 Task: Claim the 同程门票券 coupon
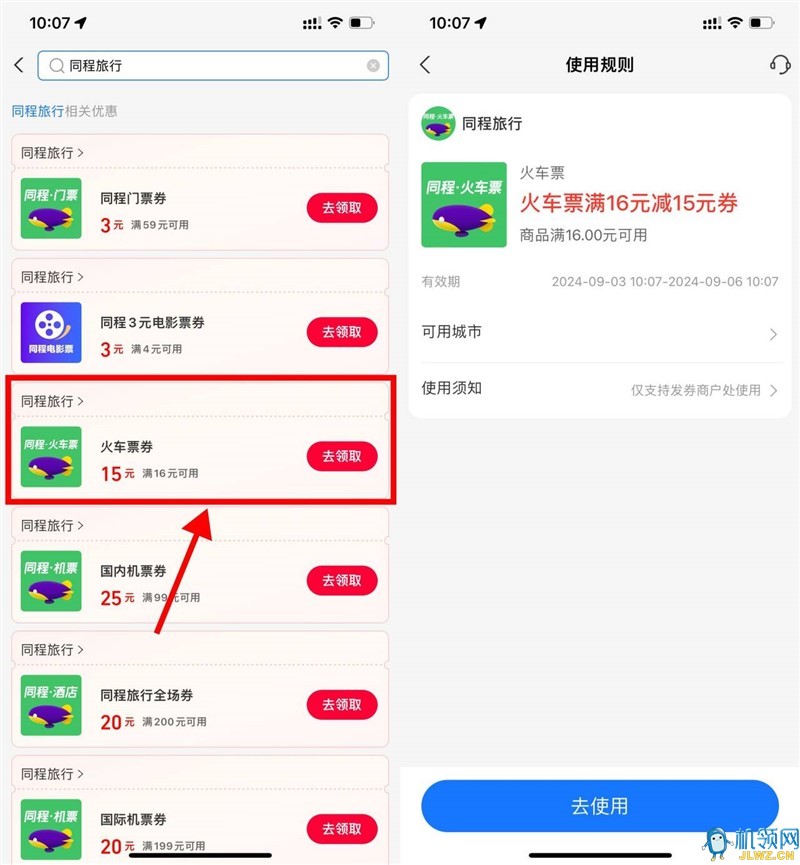342,208
